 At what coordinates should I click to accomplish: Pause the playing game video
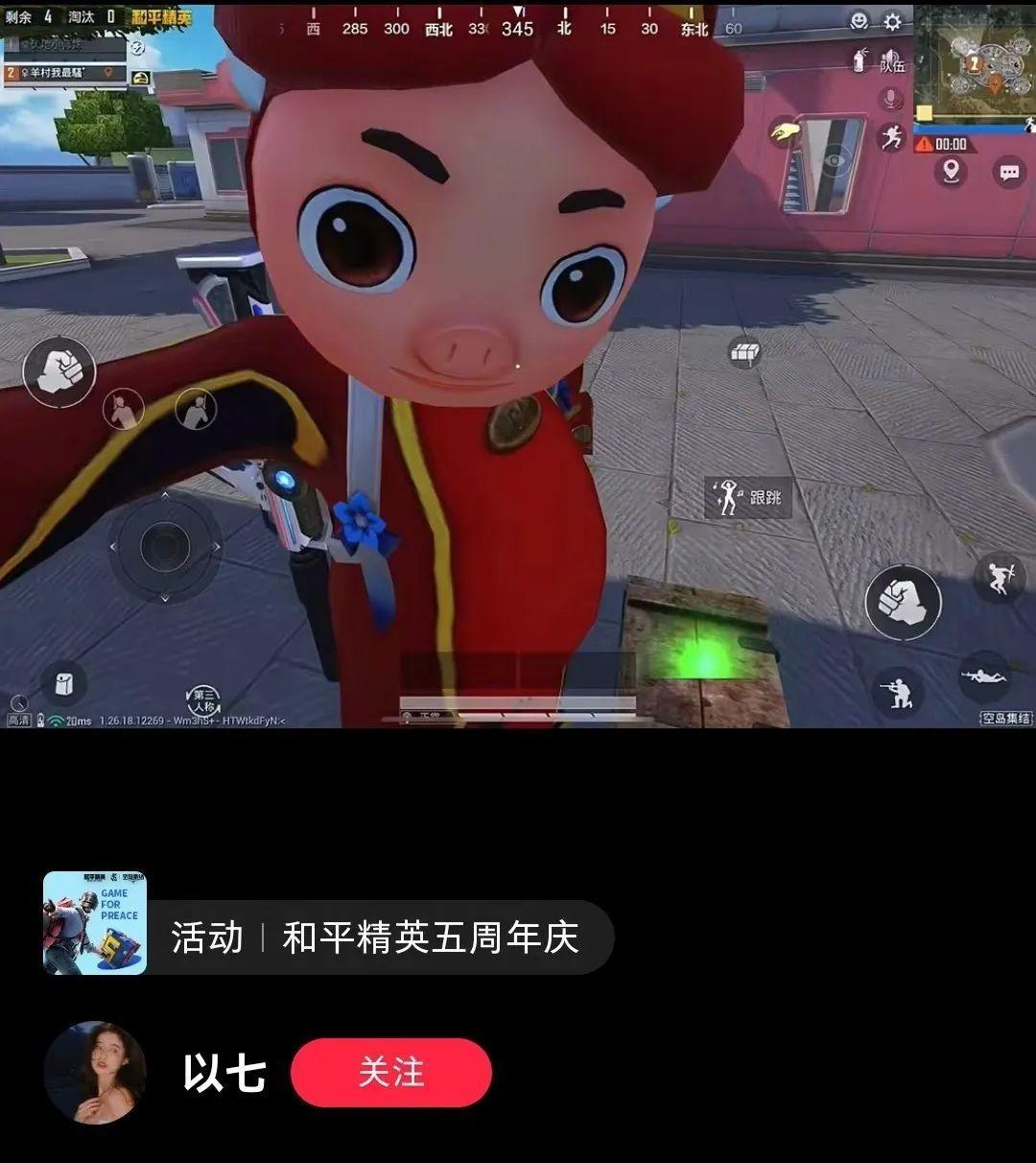(x=518, y=365)
